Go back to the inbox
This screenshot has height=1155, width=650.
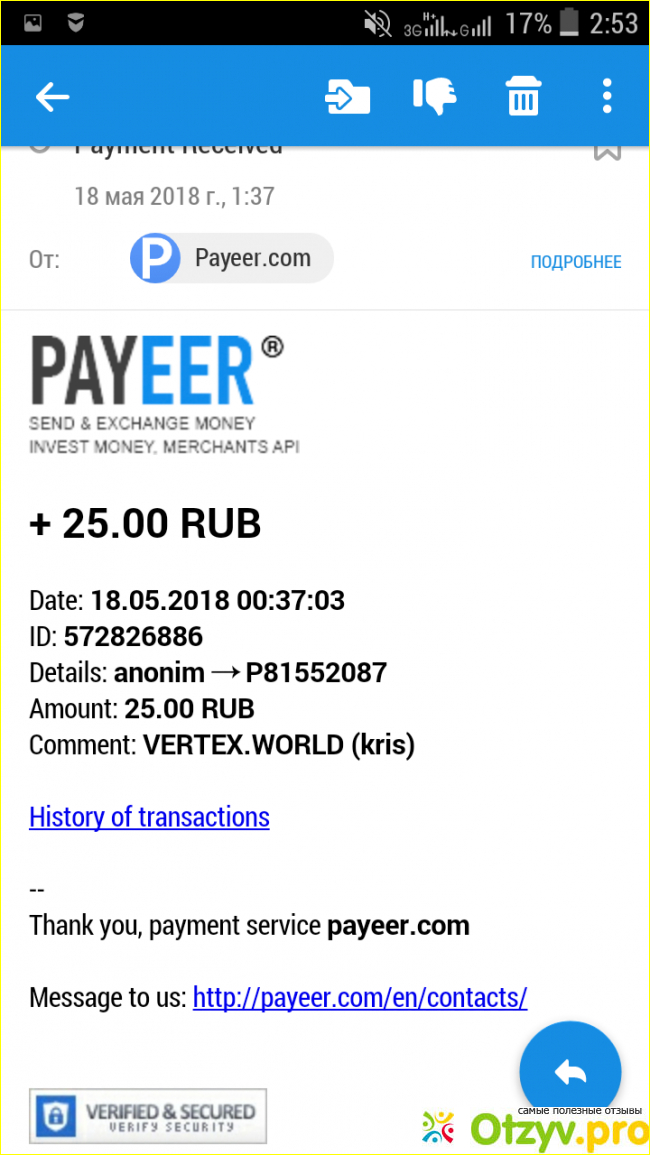tap(52, 97)
